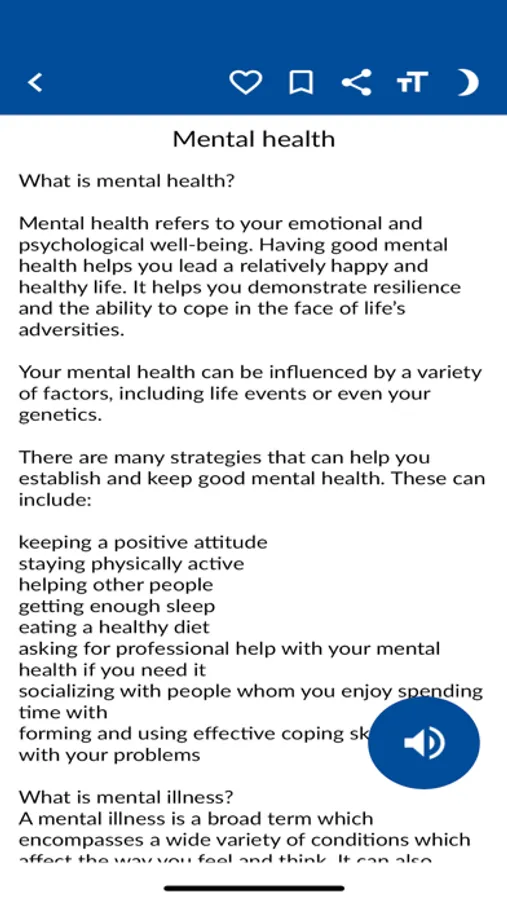The image size is (507, 900).
Task: Tap the floating speaker button to listen
Action: pyautogui.click(x=424, y=743)
